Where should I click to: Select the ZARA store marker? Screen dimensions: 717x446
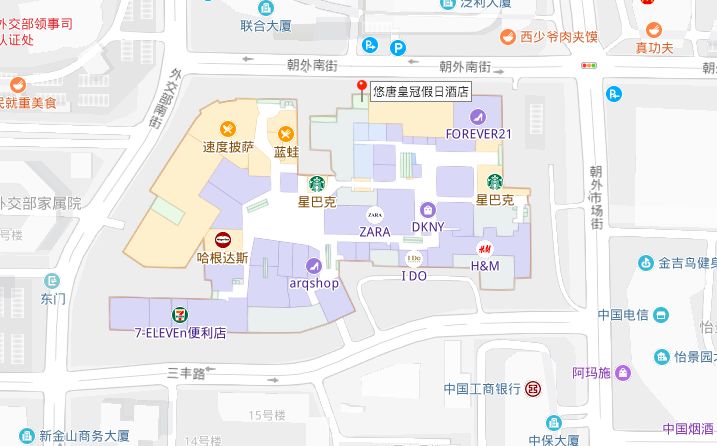point(375,215)
